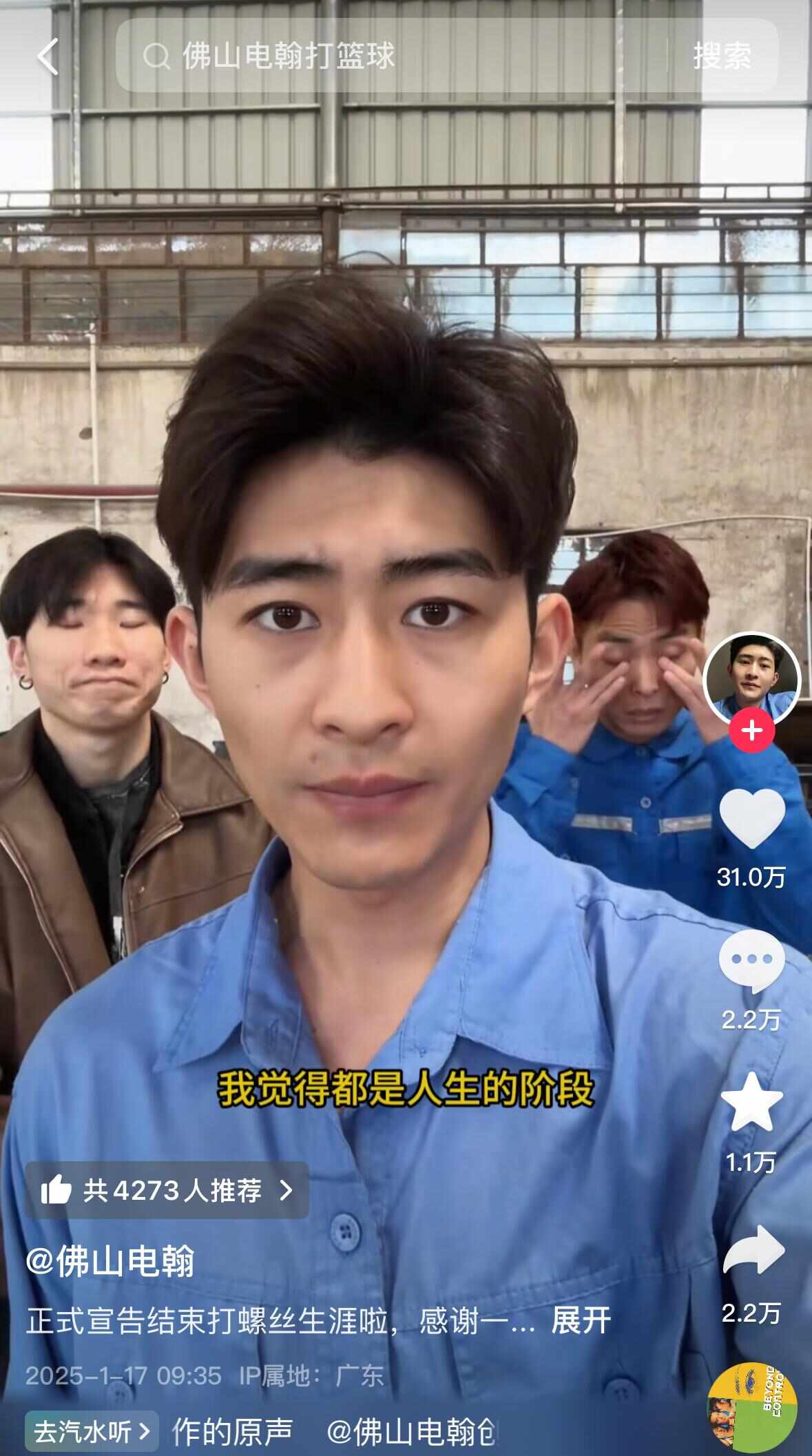Open the 共4273人推荐 recommendation chip

pyautogui.click(x=167, y=1190)
